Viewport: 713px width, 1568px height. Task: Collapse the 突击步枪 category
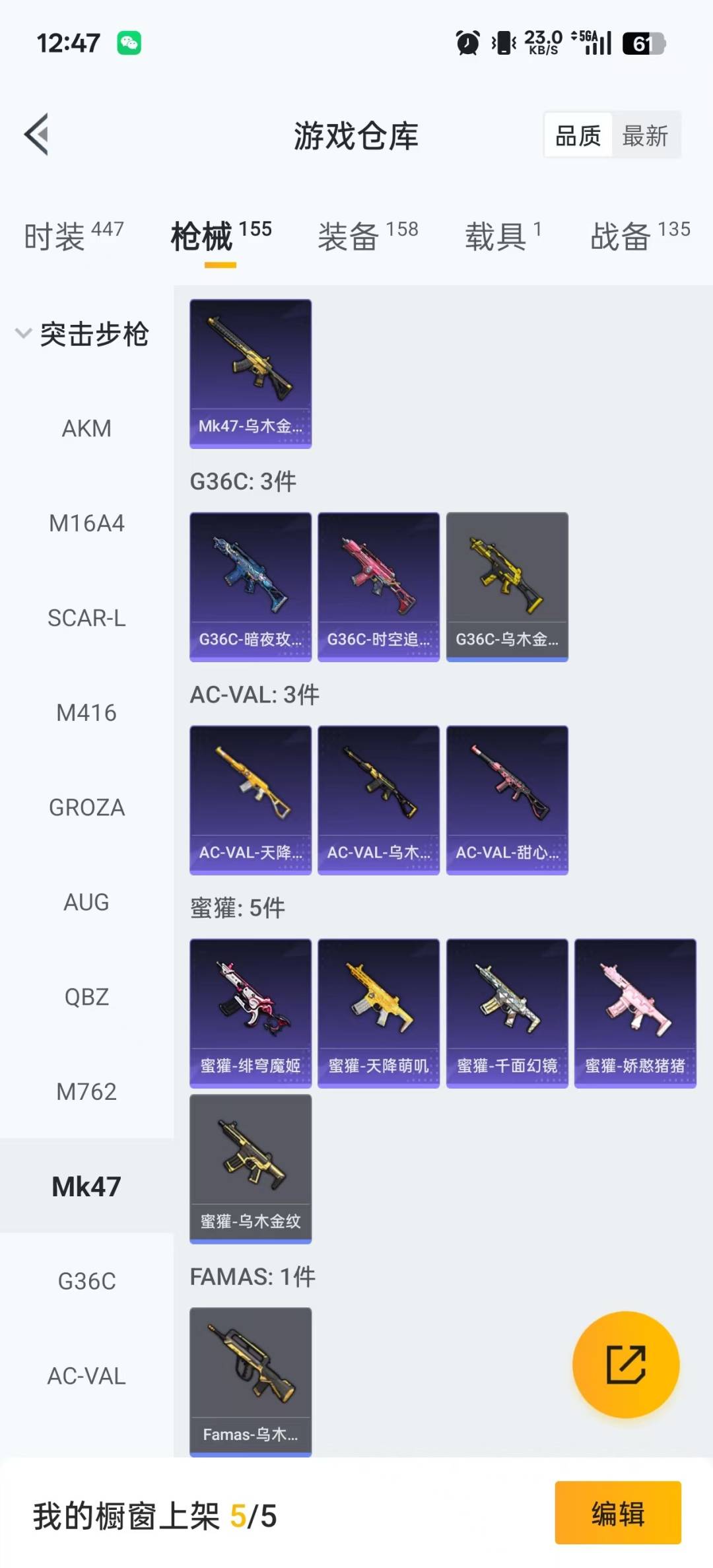(83, 334)
